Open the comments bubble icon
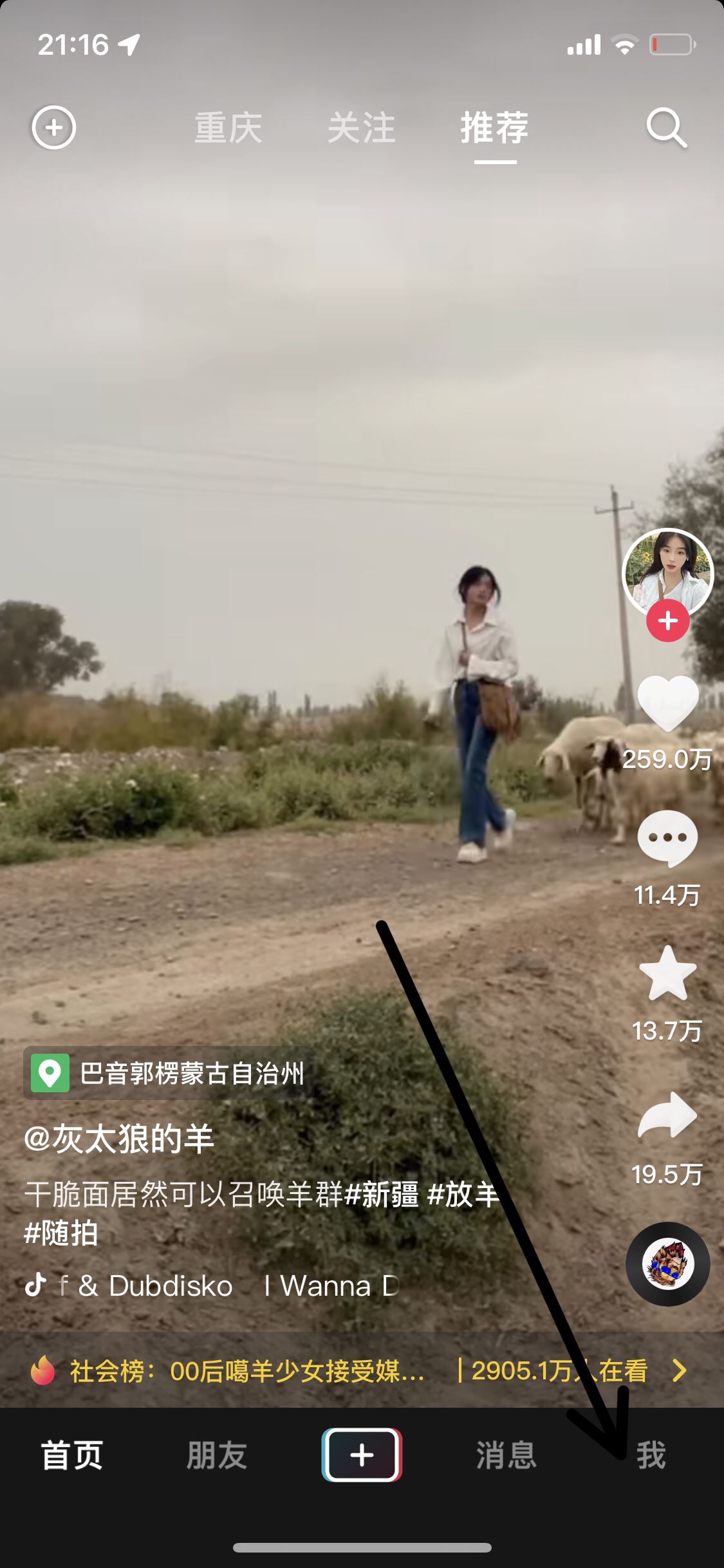724x1568 pixels. tap(667, 839)
